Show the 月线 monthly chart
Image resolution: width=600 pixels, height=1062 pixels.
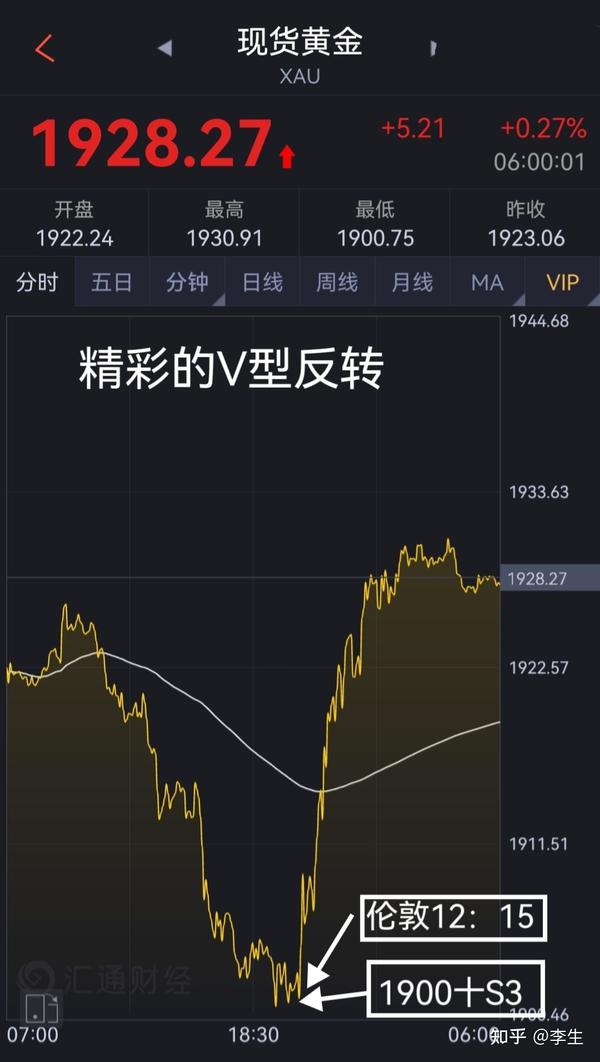(x=412, y=282)
